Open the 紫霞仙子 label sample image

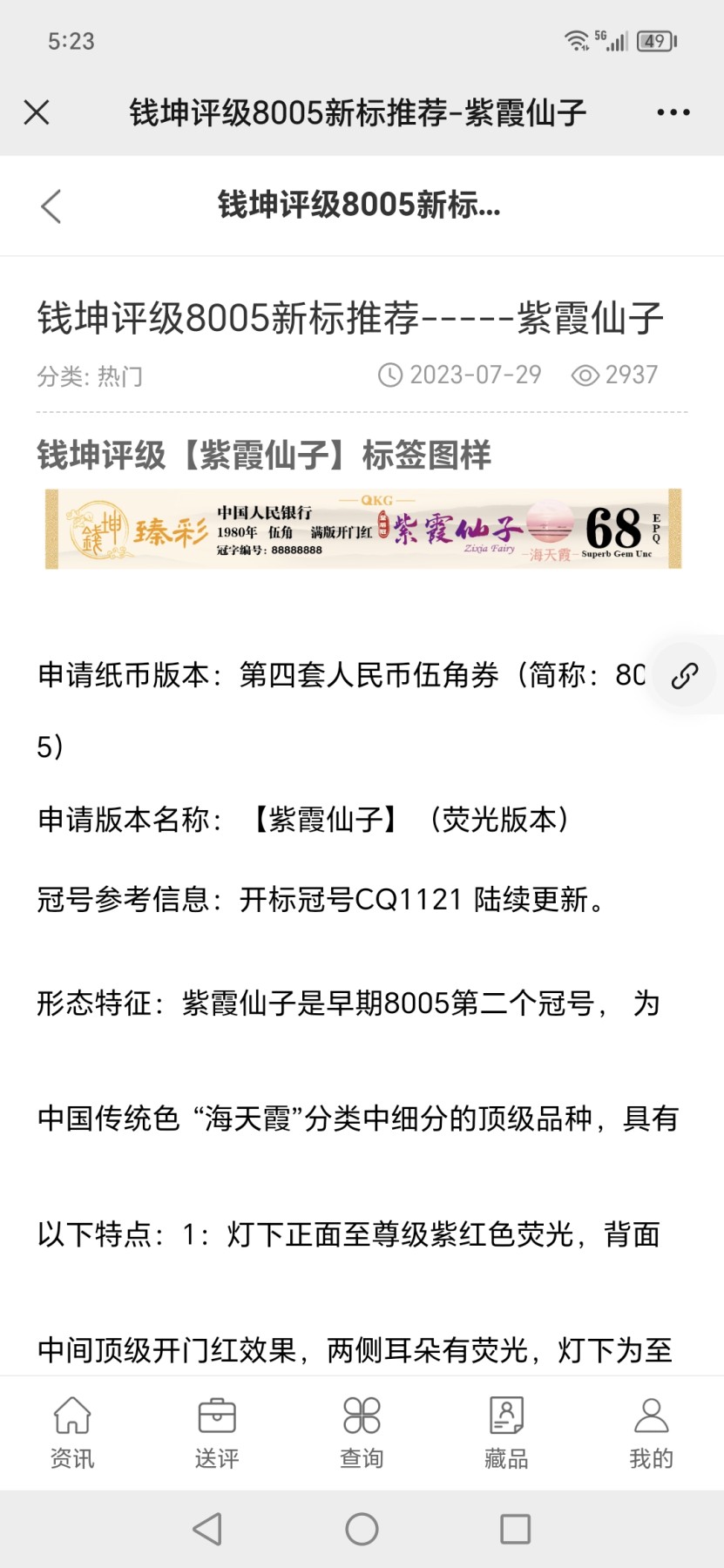[x=362, y=529]
